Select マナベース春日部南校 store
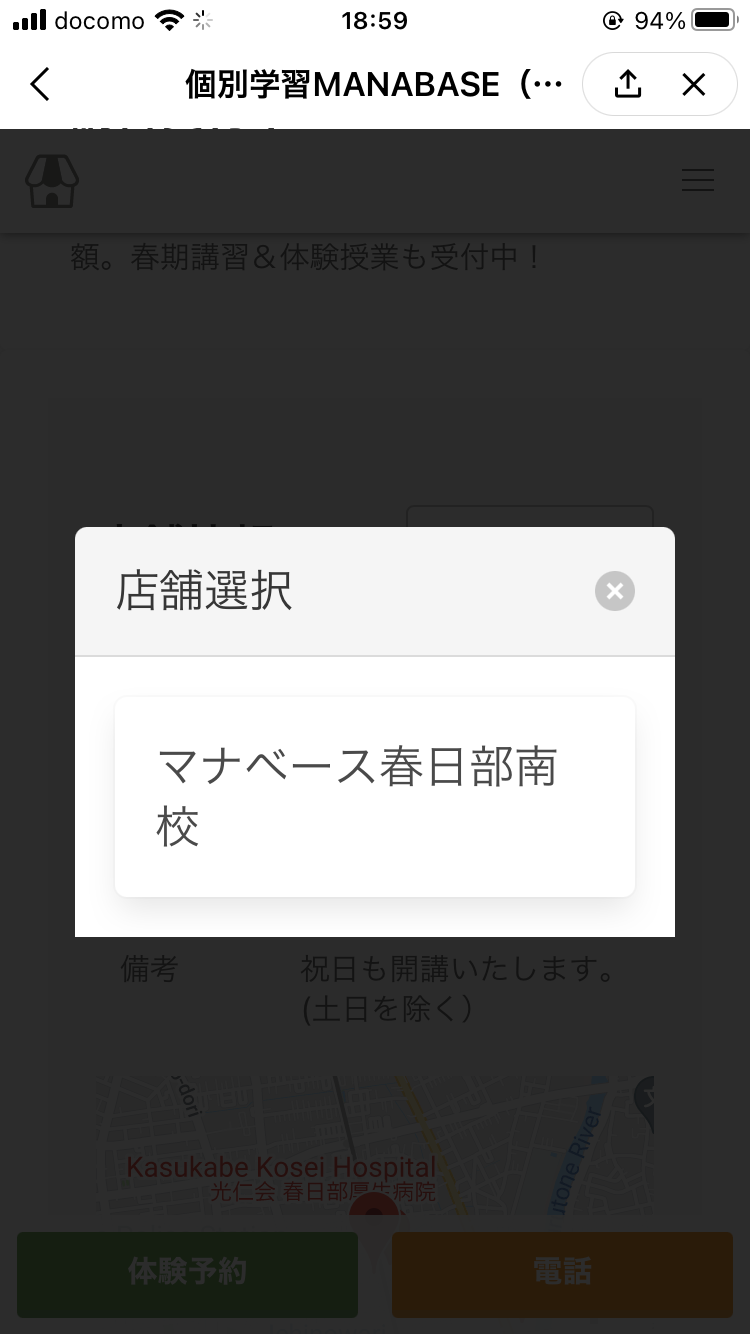This screenshot has width=750, height=1334. tap(374, 797)
